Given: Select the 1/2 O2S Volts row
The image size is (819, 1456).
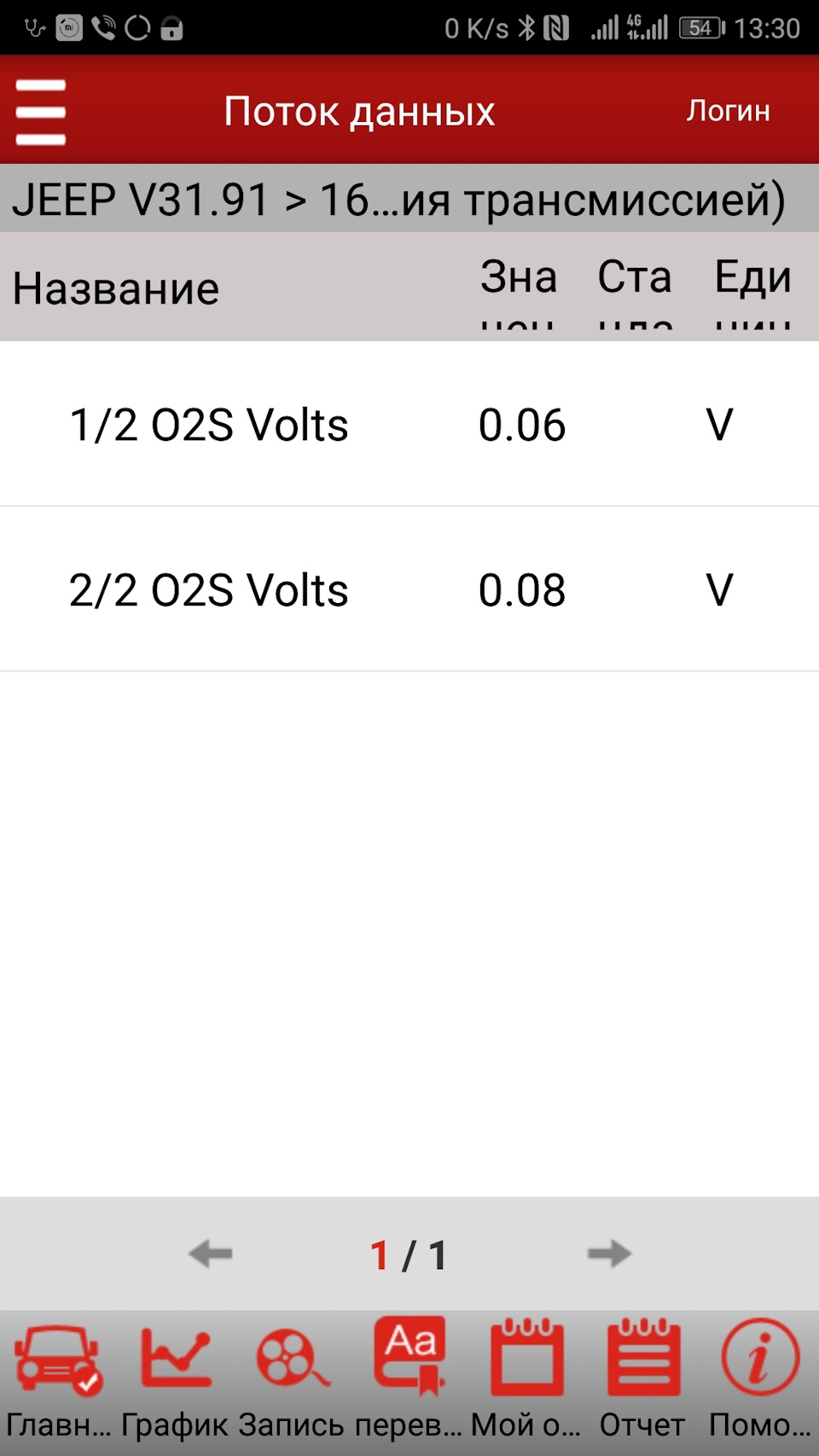Looking at the screenshot, I should click(409, 424).
